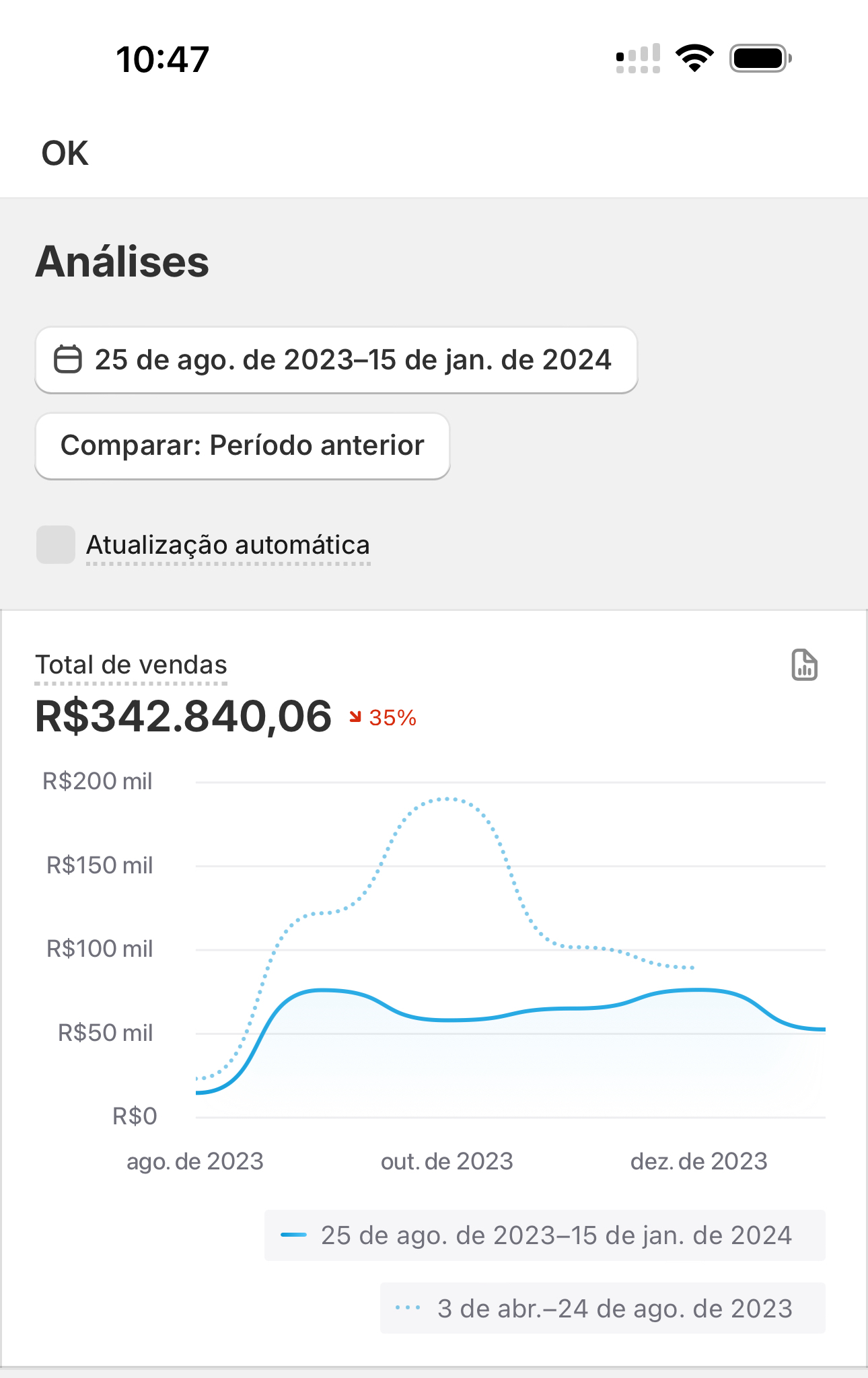Image resolution: width=868 pixels, height=1378 pixels.
Task: Tap OK to close the analytics view
Action: pyautogui.click(x=65, y=153)
